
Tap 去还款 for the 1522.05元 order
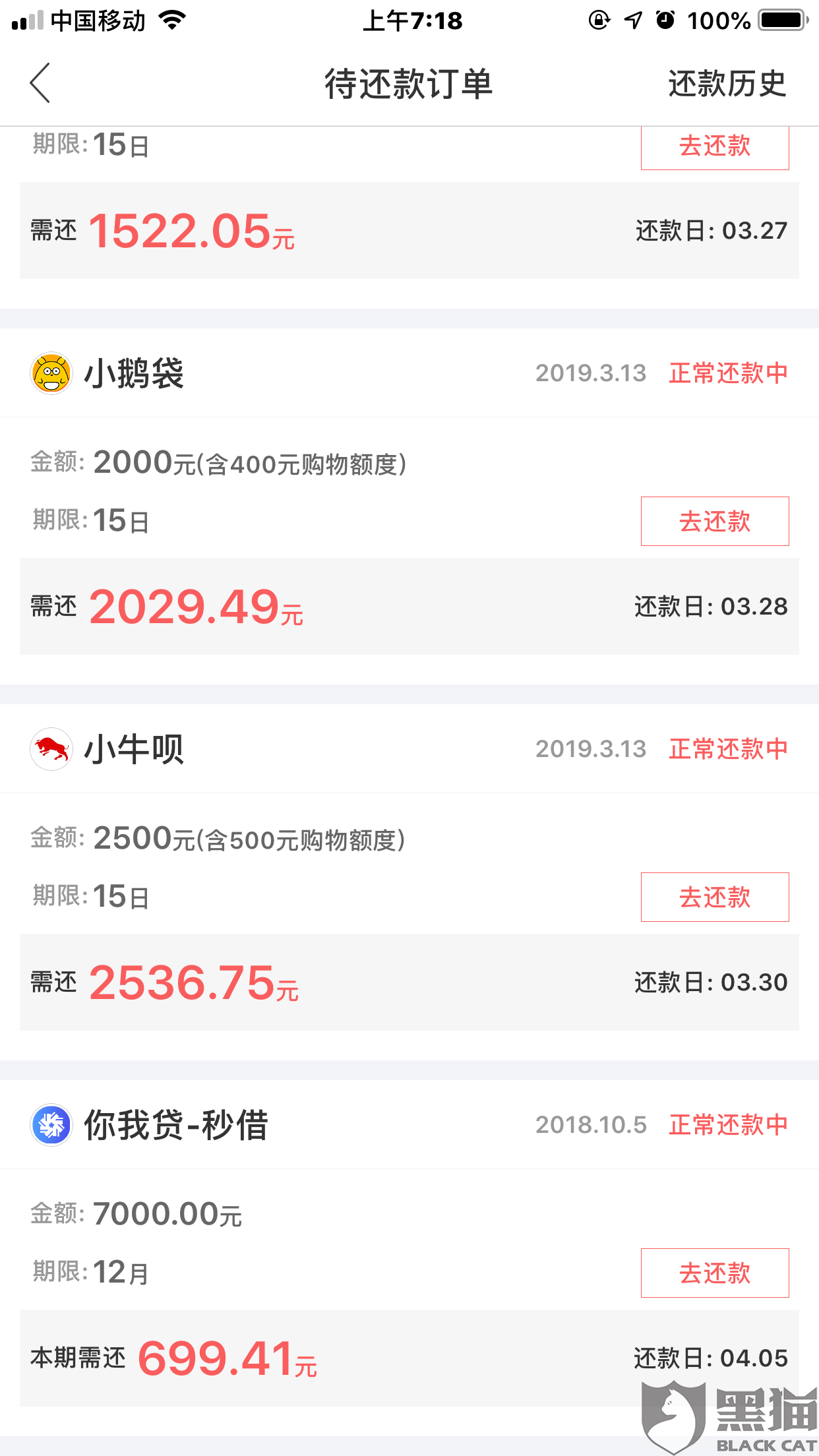click(714, 148)
